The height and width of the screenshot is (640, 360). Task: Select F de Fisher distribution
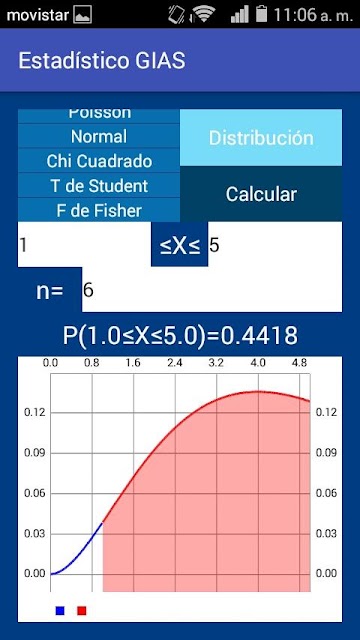pos(99,210)
